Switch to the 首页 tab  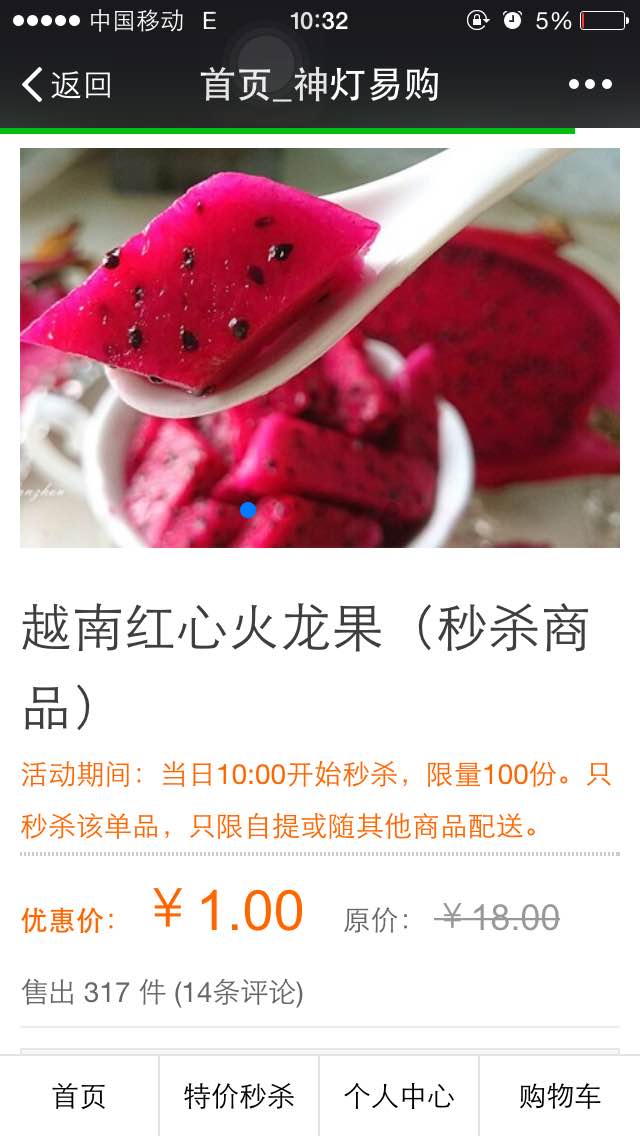click(79, 1095)
